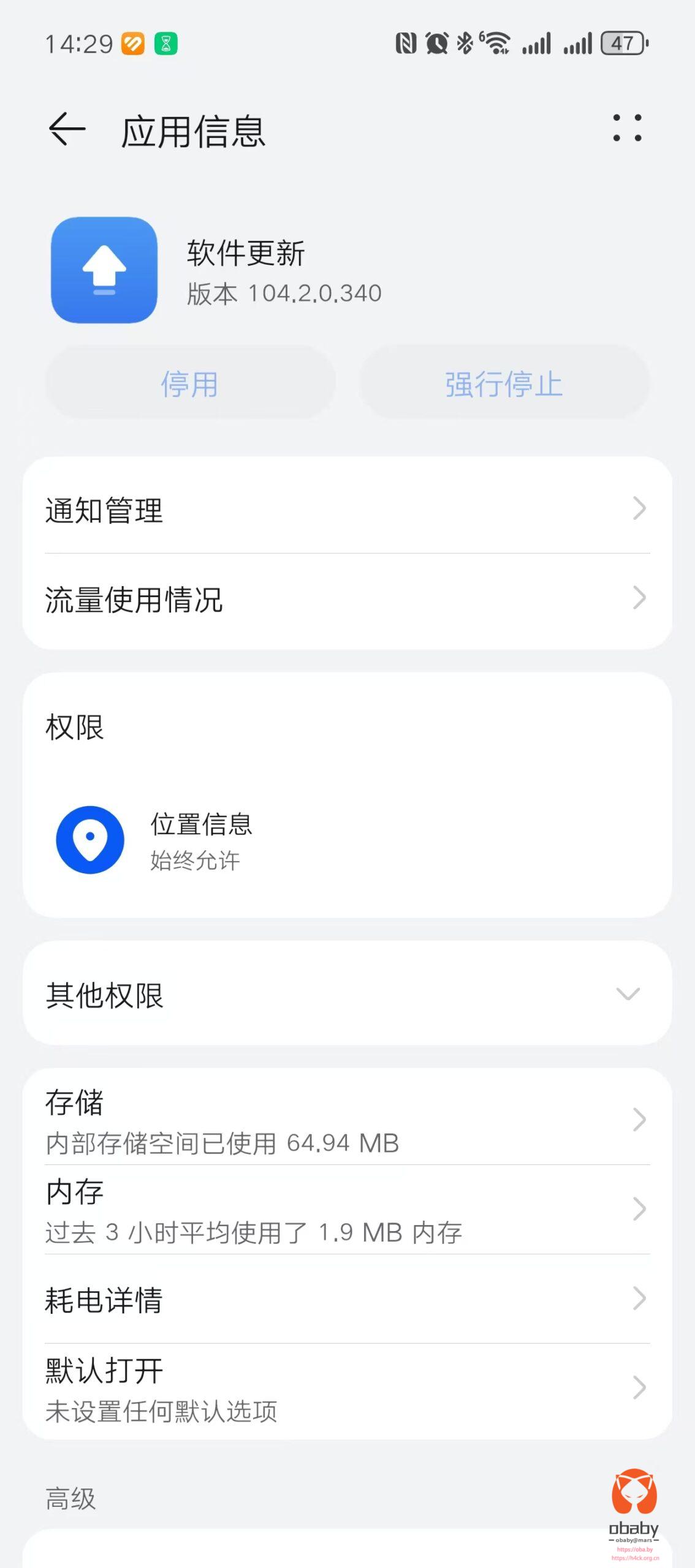This screenshot has width=695, height=1568.
Task: View 流量使用情况 details
Action: pyautogui.click(x=347, y=599)
